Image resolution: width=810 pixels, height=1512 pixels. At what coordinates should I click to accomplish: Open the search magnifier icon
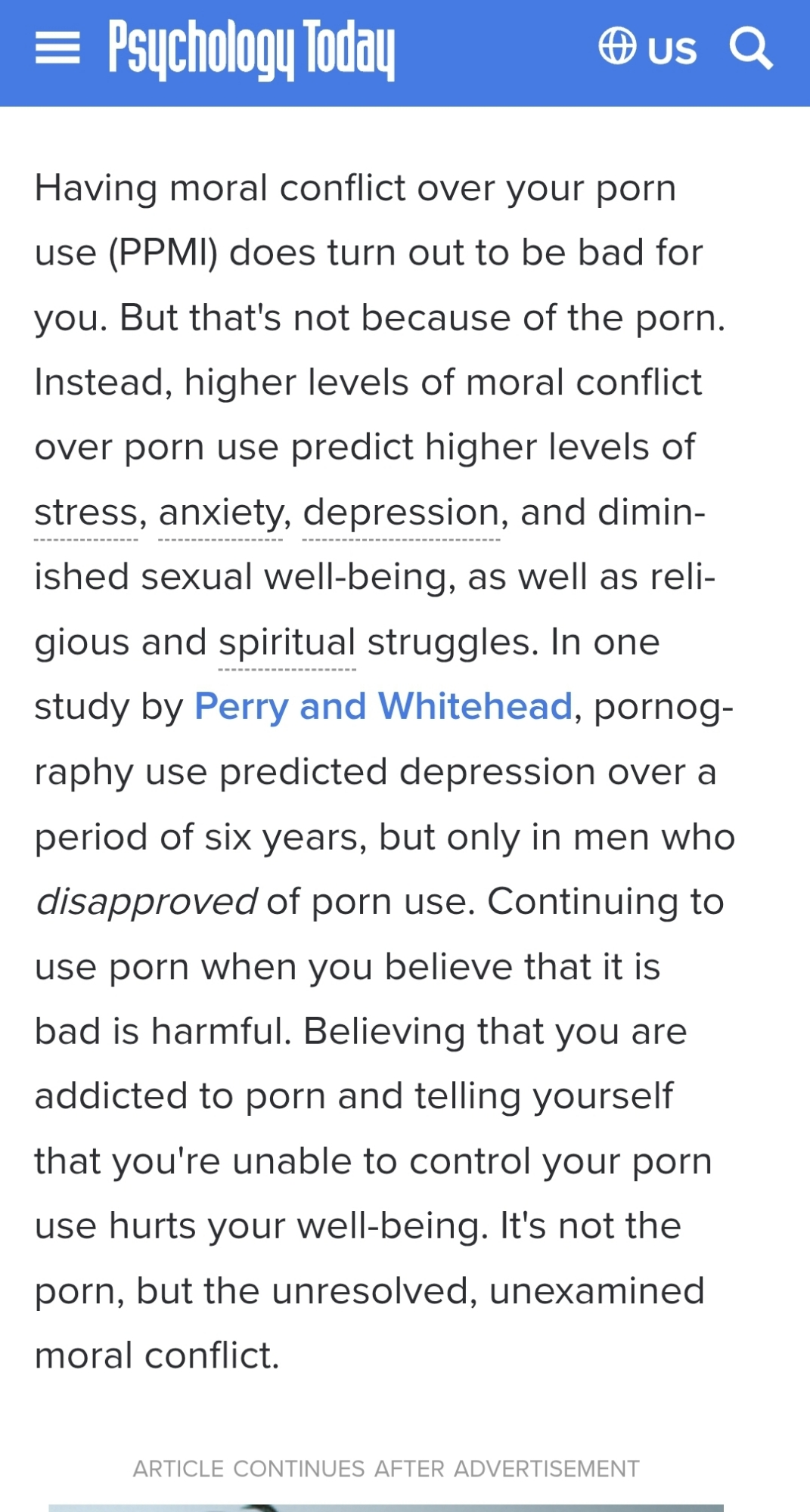coord(750,48)
